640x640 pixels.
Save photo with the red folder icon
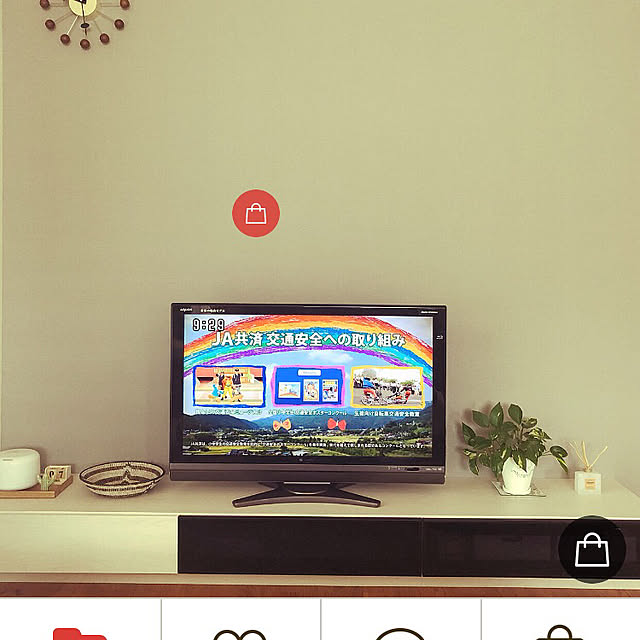[x=80, y=628]
